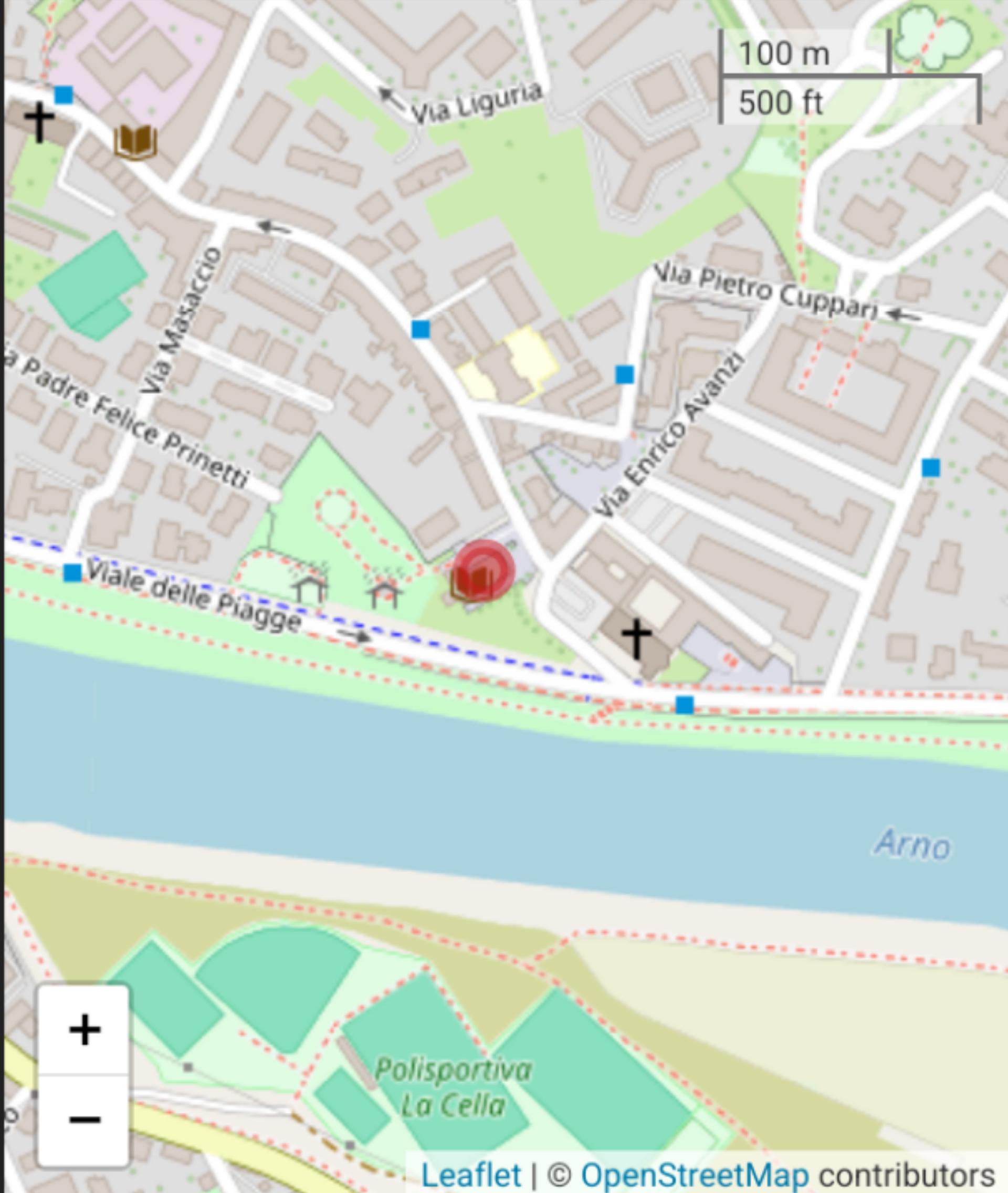Screen dimensions: 1008x1193
Task: Zoom out of the map
Action: point(84,1118)
